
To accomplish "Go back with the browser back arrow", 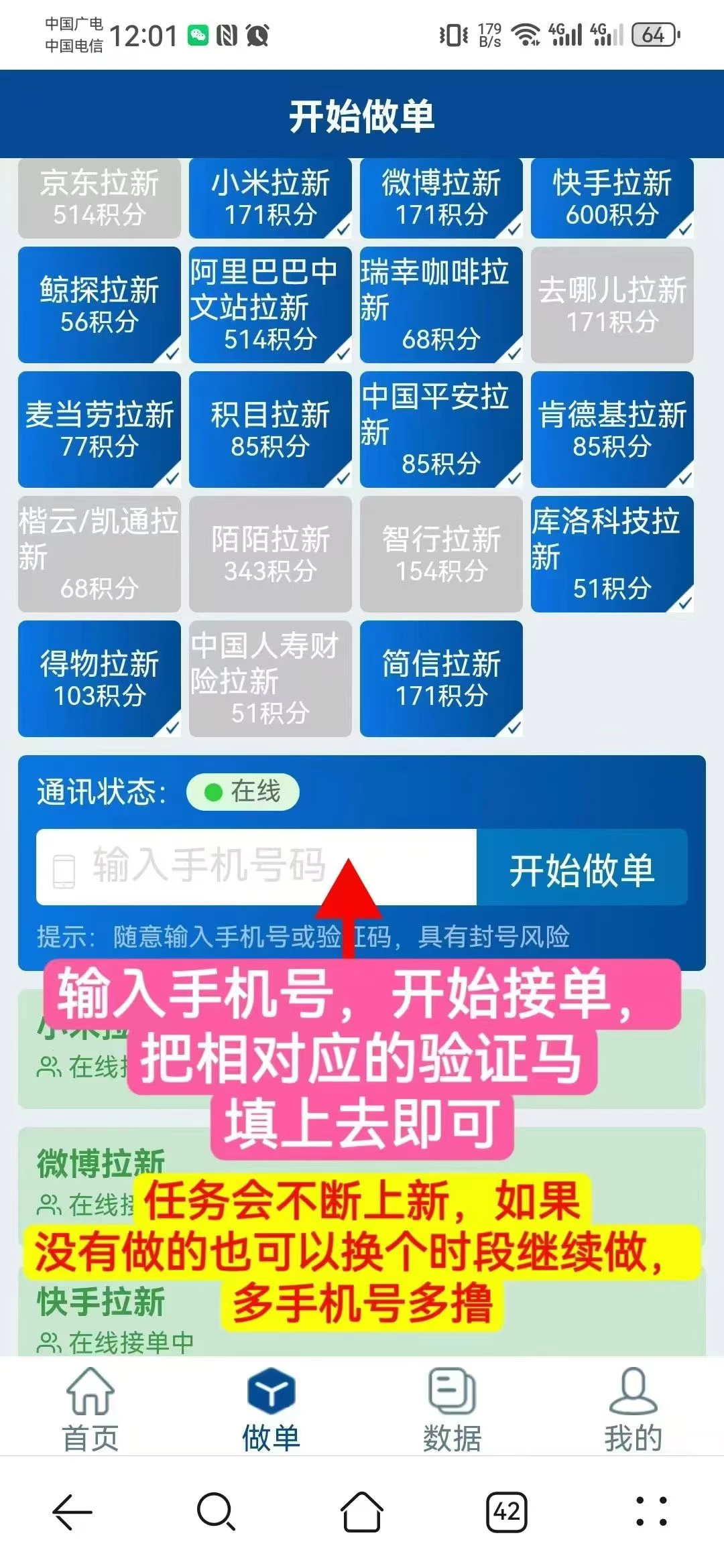I will [72, 1512].
